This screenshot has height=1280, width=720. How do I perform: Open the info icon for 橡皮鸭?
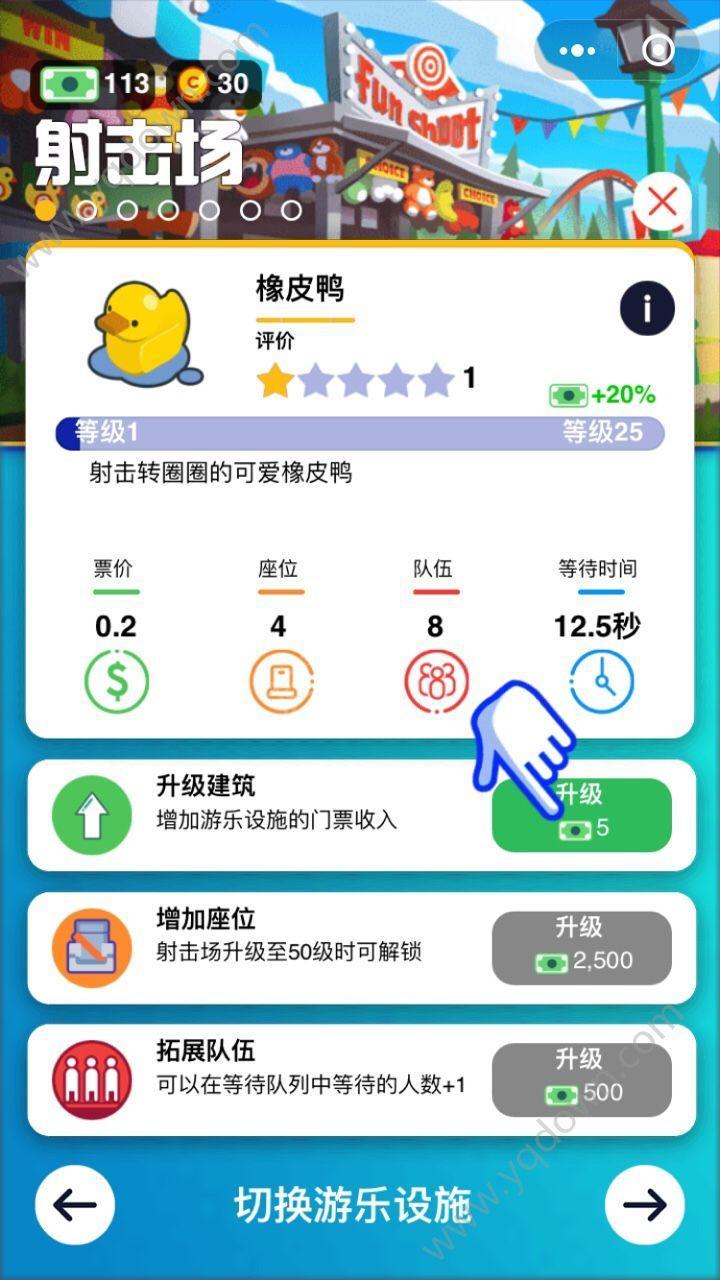click(x=647, y=308)
